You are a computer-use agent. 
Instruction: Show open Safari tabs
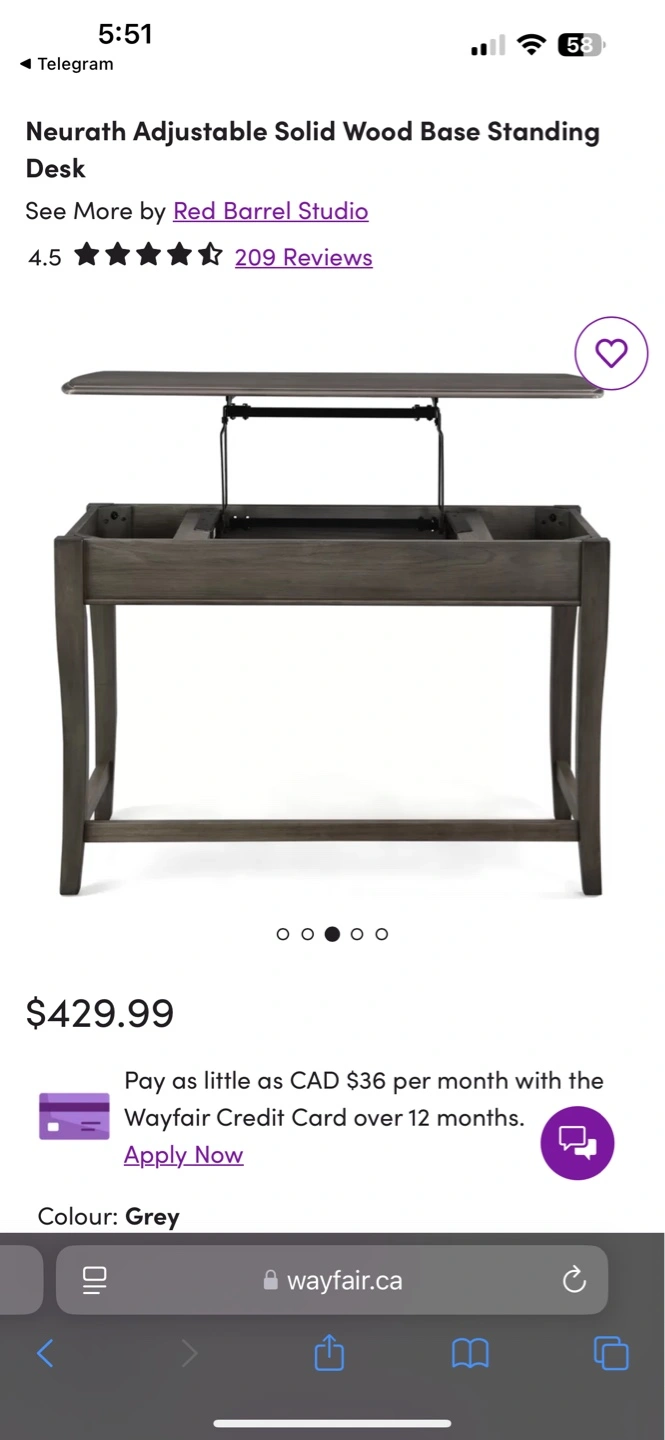[611, 1354]
